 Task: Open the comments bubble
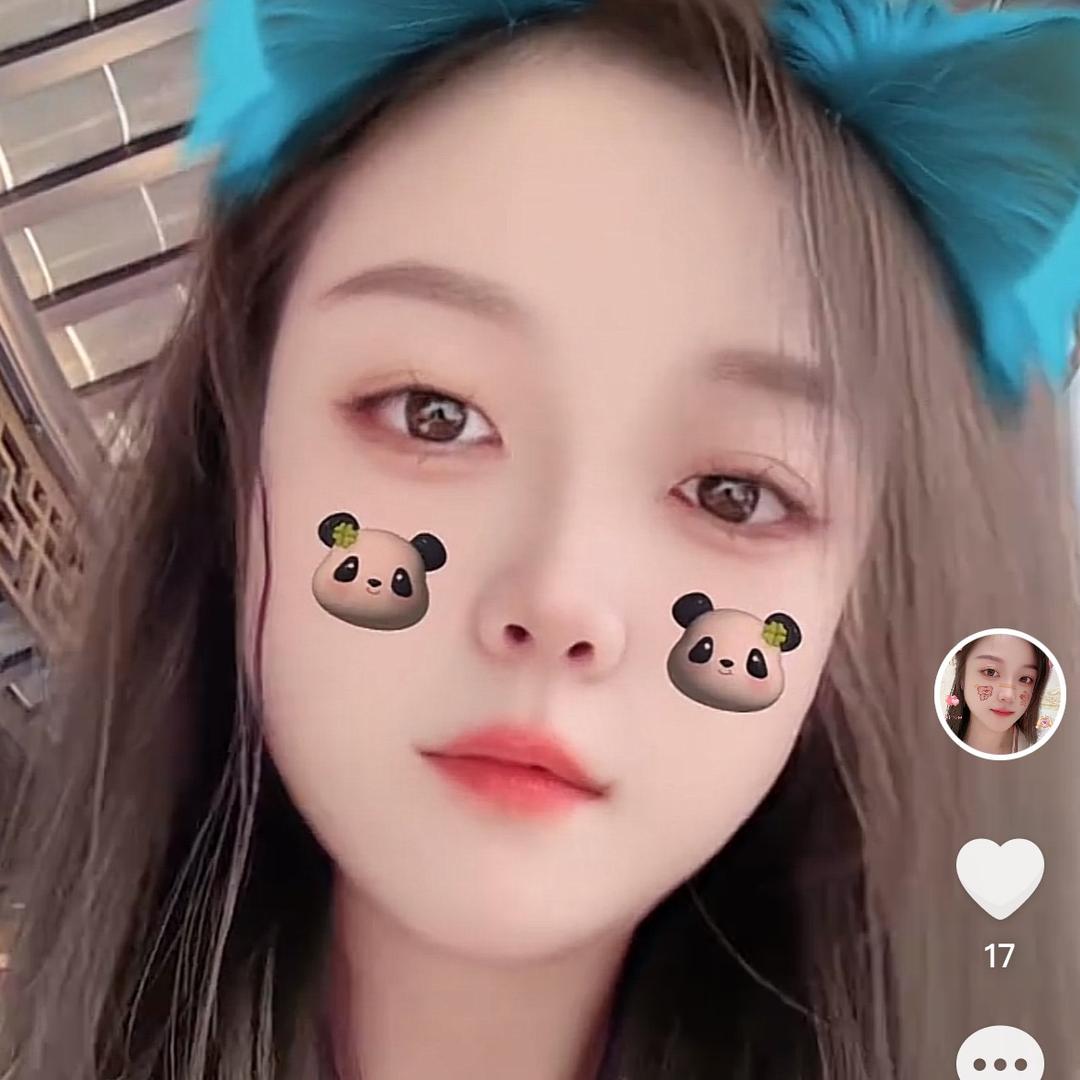click(x=999, y=1058)
